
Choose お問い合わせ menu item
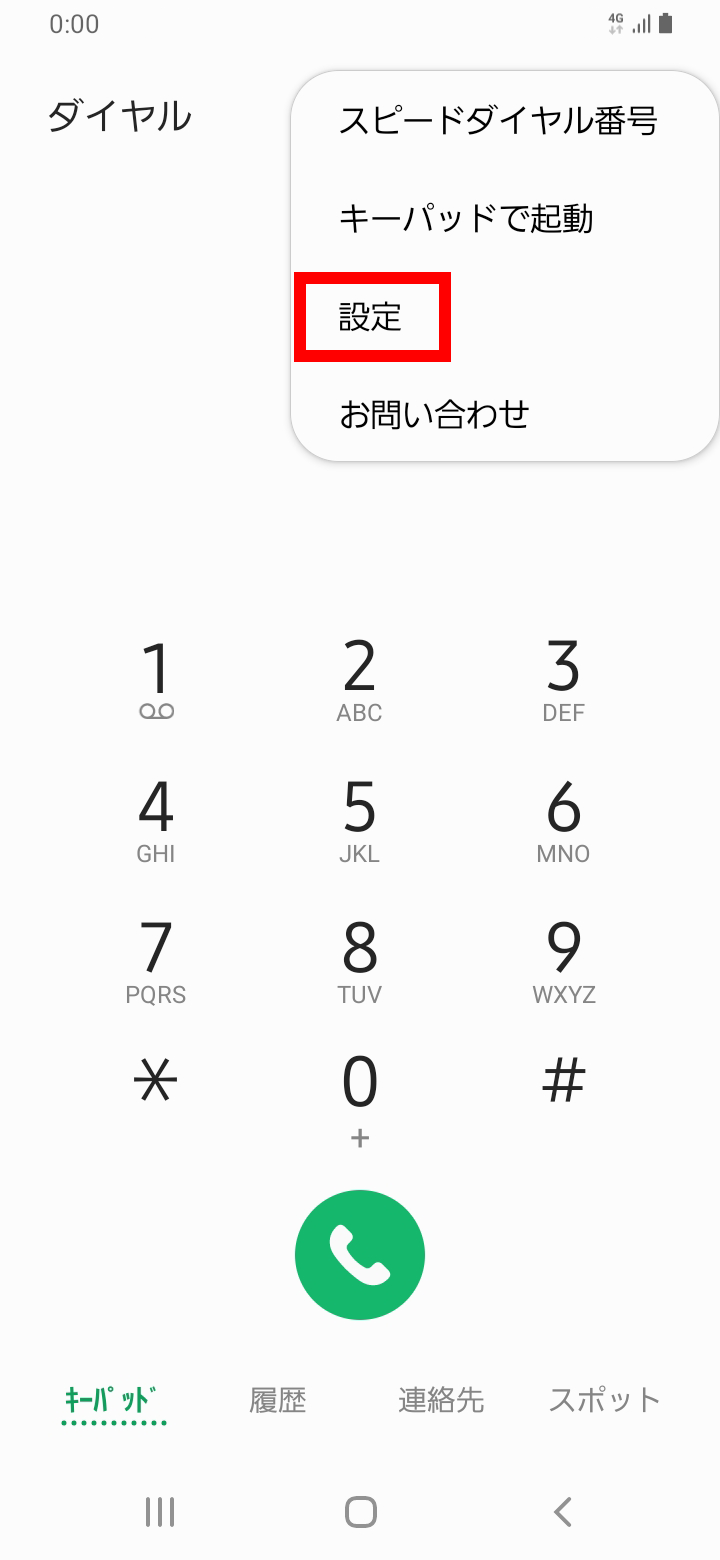pyautogui.click(x=433, y=413)
